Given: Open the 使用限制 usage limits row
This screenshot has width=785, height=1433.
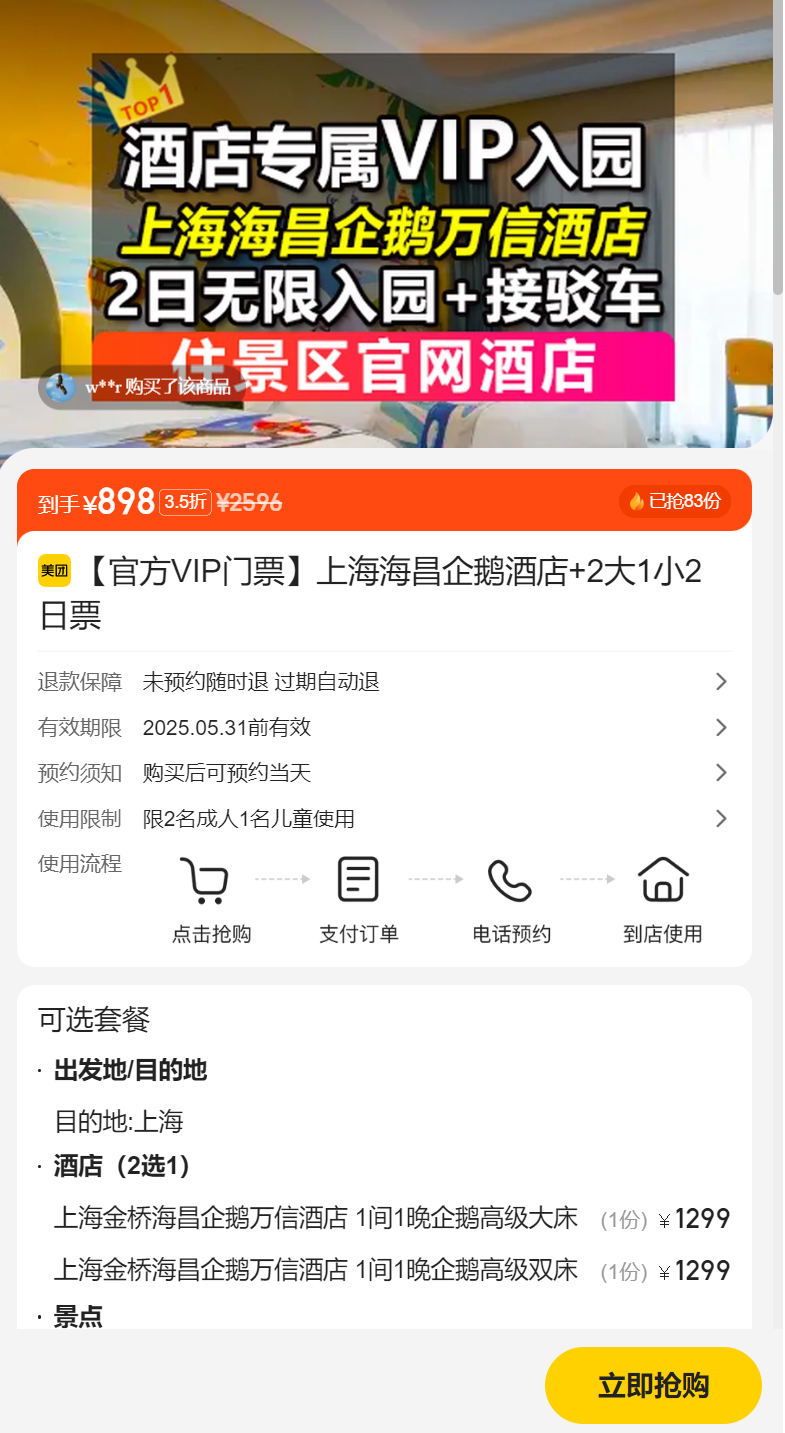Looking at the screenshot, I should [384, 819].
